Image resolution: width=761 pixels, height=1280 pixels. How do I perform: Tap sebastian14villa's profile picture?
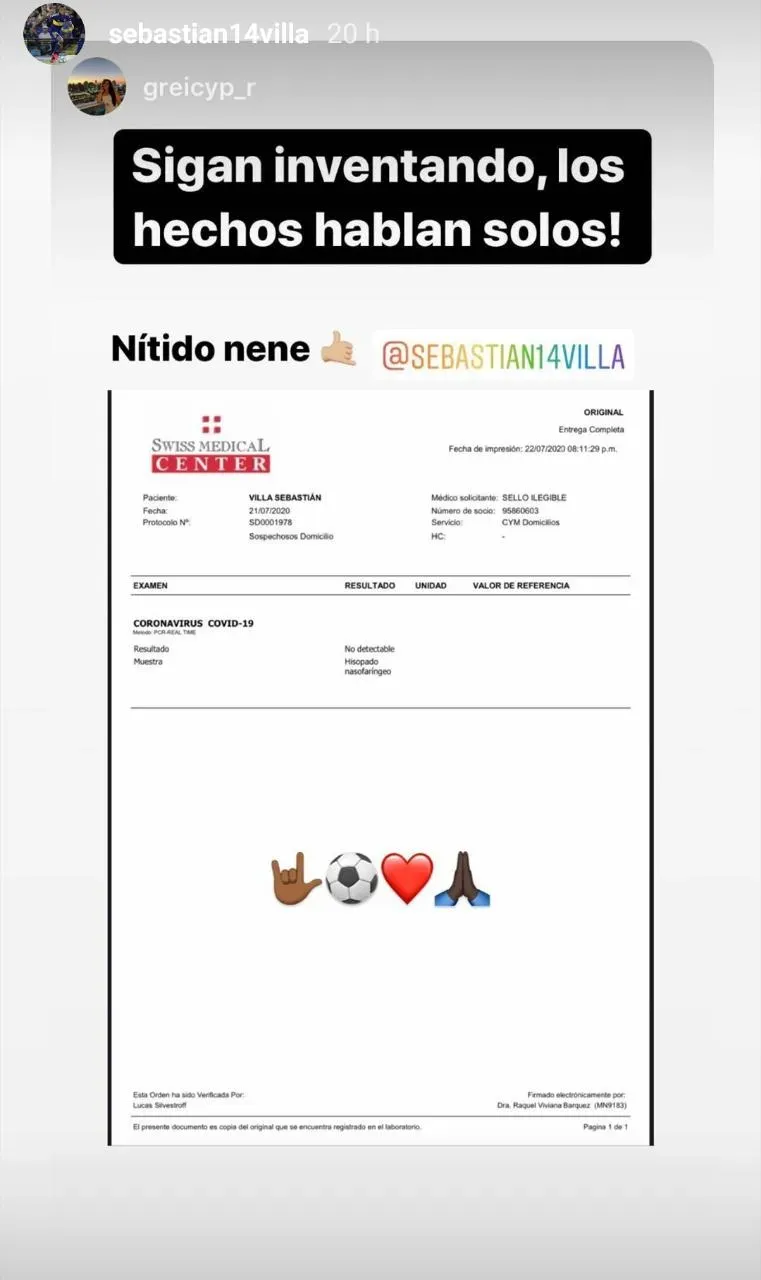54,32
